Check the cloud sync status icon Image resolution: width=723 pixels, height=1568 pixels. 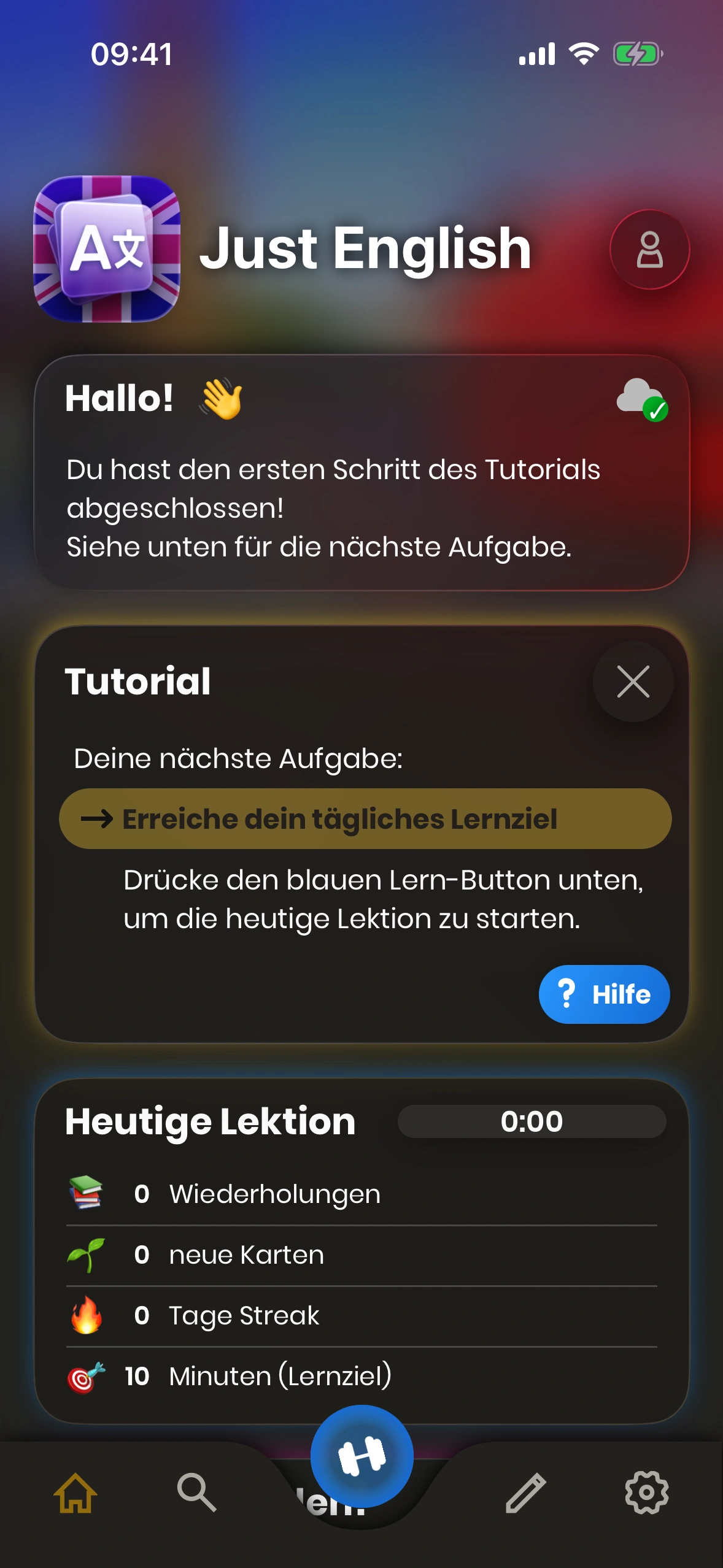pos(641,399)
